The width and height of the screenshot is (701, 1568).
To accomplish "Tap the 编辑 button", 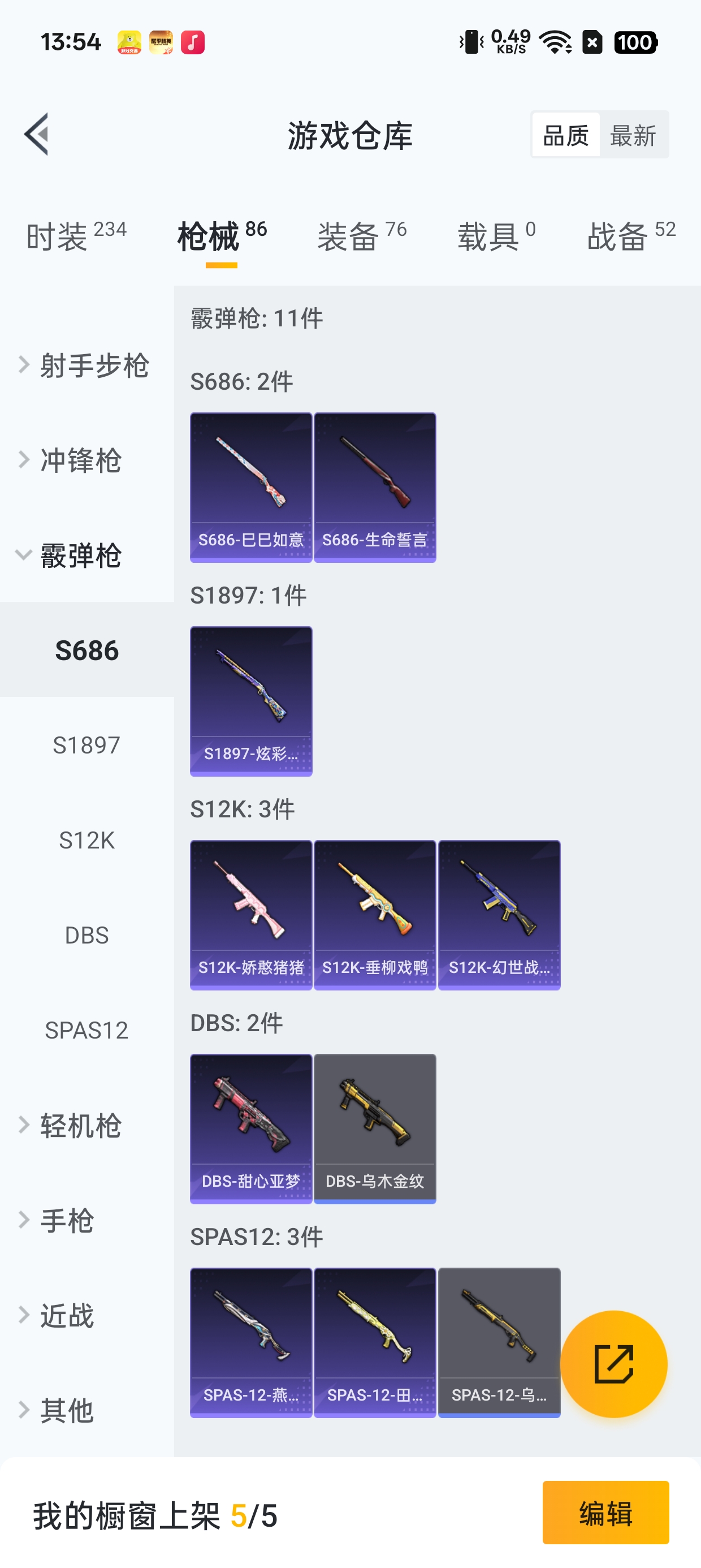I will click(605, 1513).
